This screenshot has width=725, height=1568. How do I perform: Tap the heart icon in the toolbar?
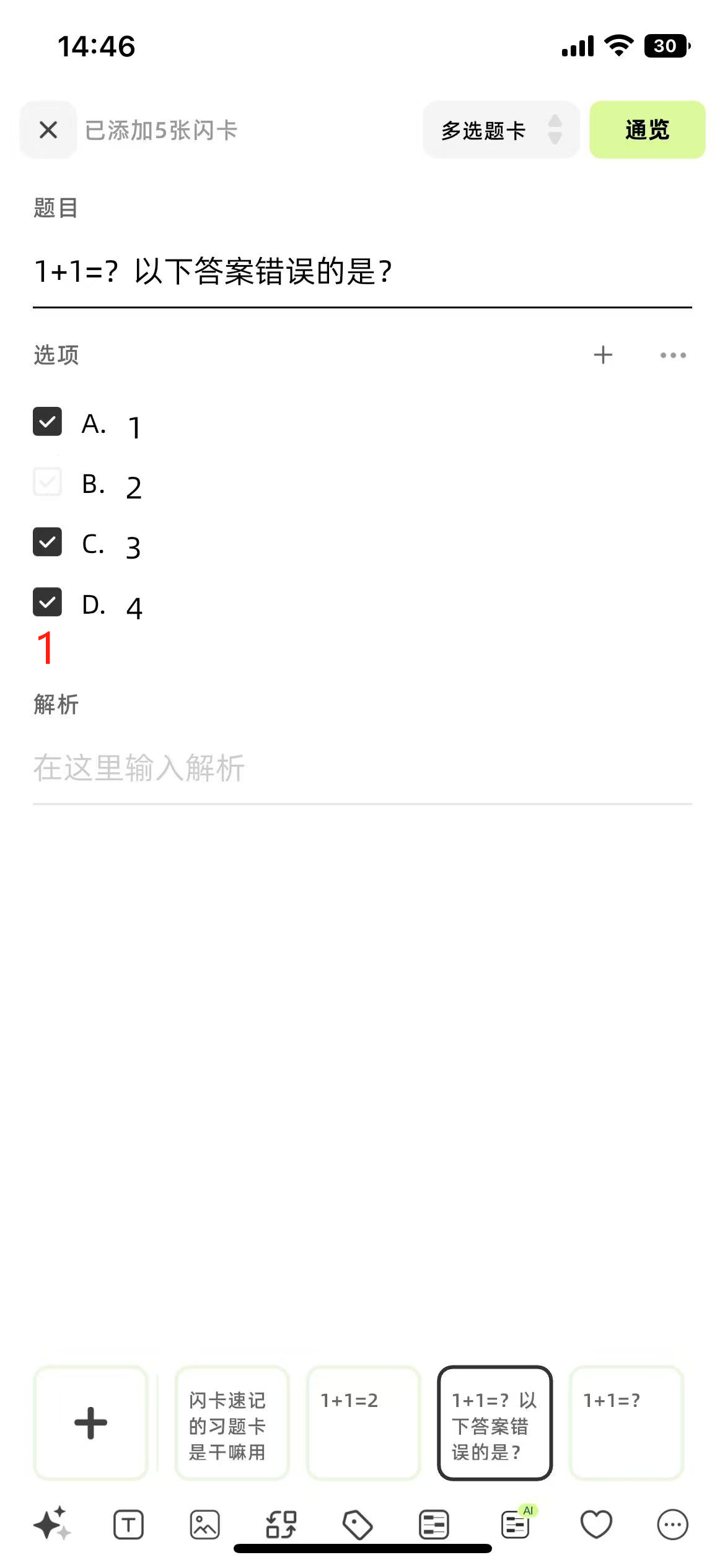[596, 1524]
